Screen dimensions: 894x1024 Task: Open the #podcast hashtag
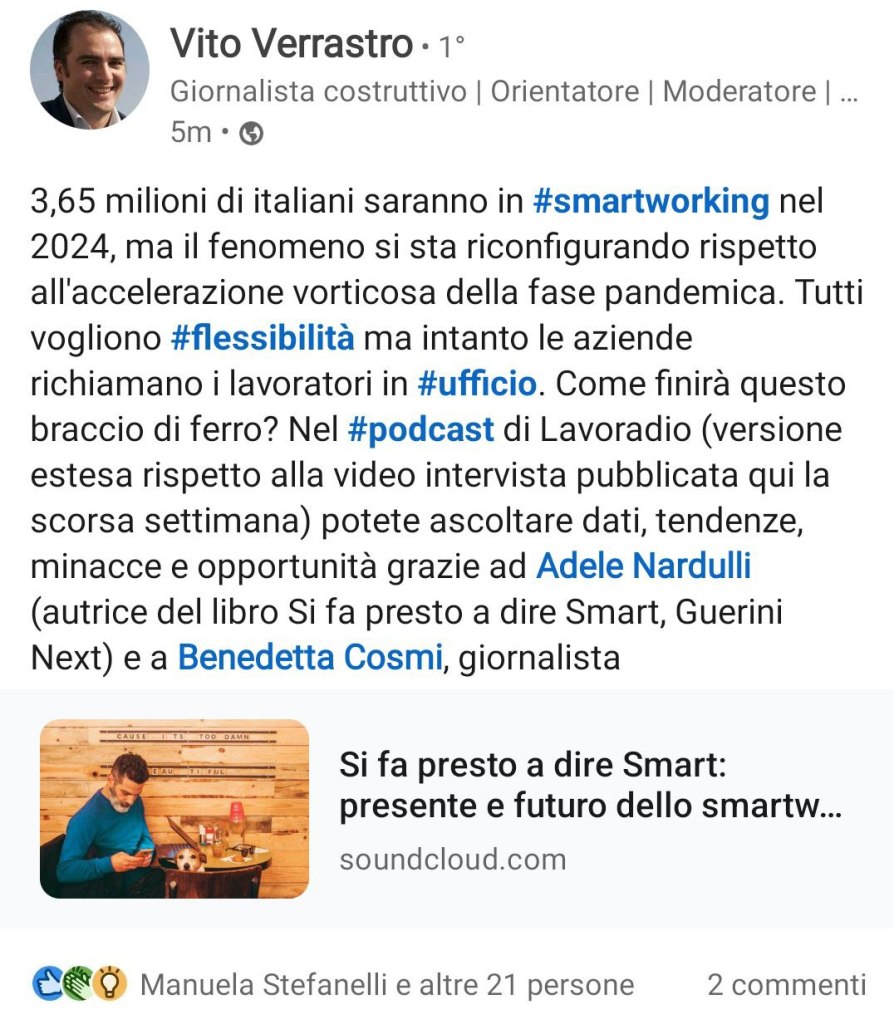click(x=420, y=429)
